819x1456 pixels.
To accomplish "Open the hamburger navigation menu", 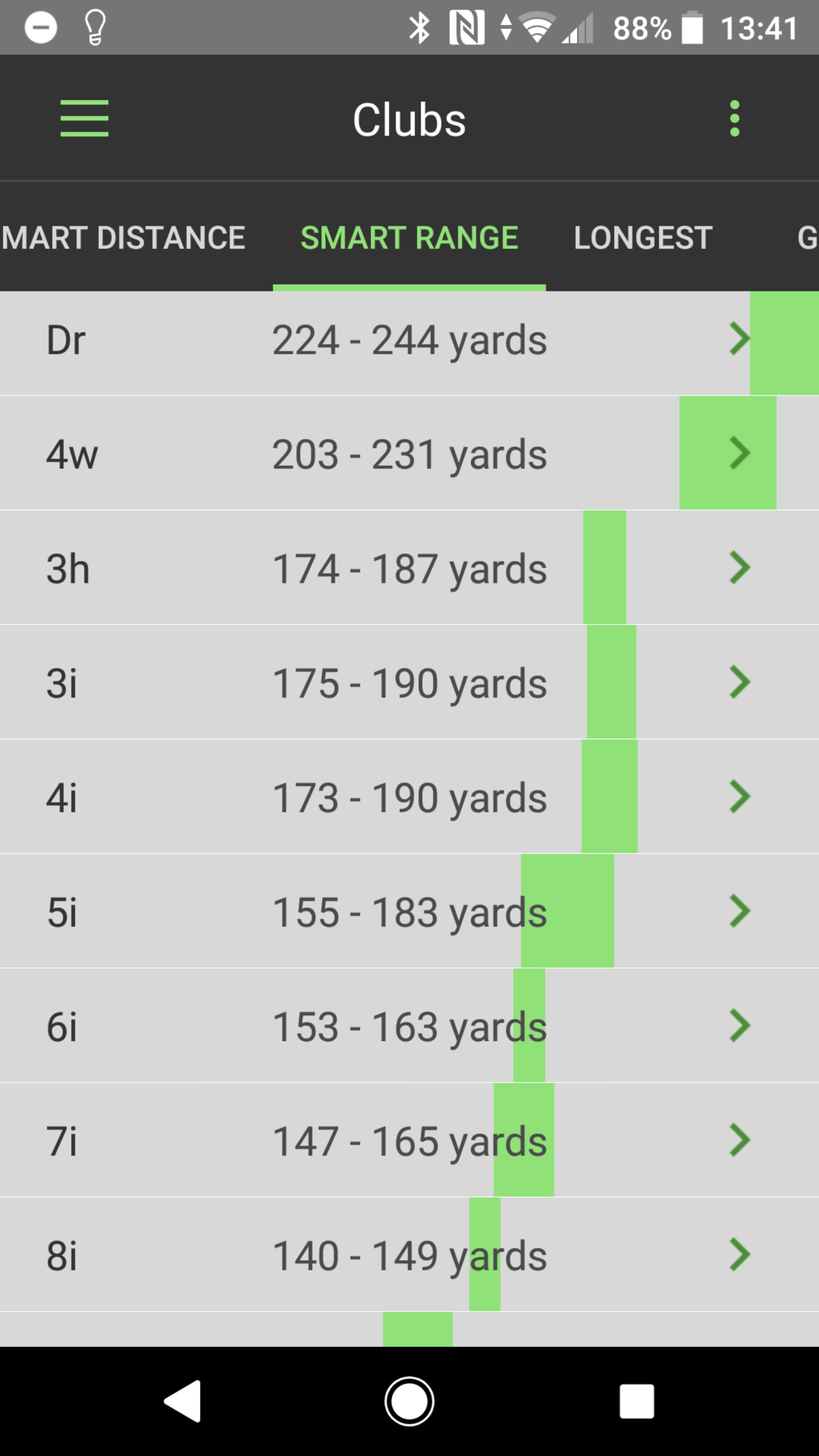I will click(x=84, y=119).
